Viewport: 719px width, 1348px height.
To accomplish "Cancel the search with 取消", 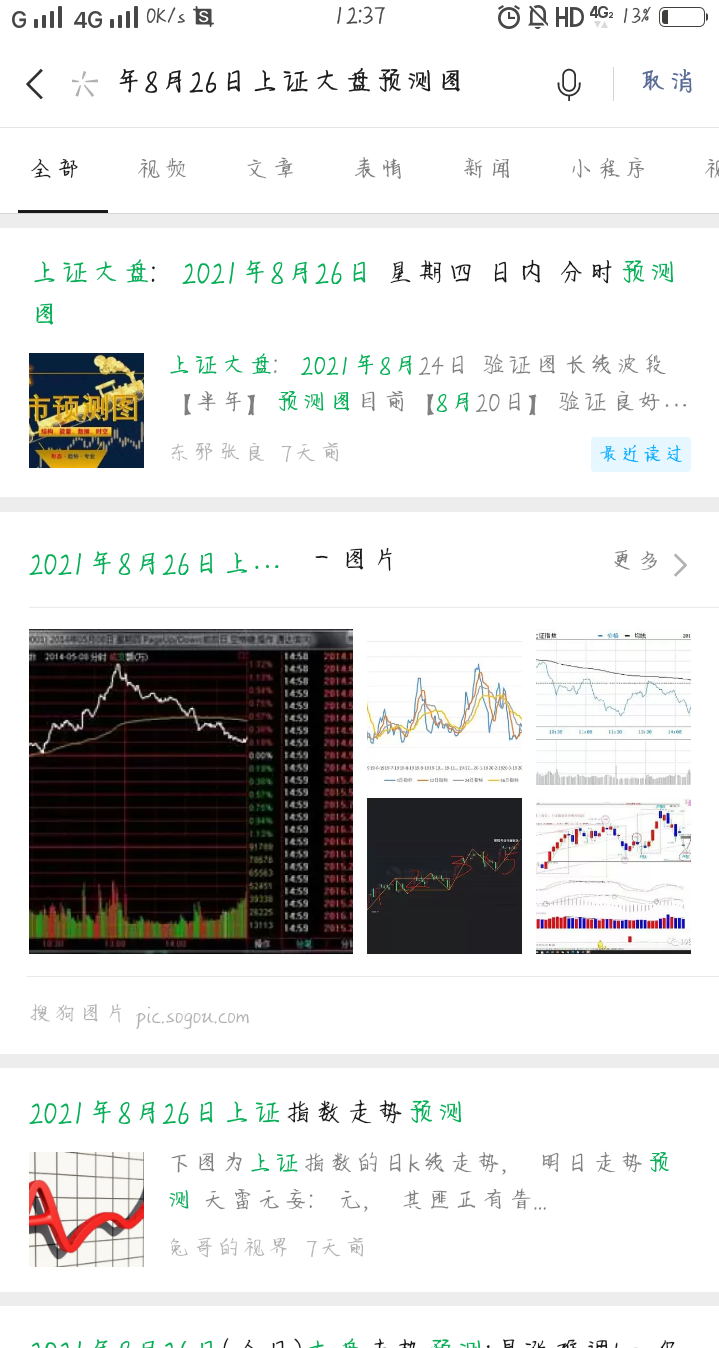I will click(667, 83).
